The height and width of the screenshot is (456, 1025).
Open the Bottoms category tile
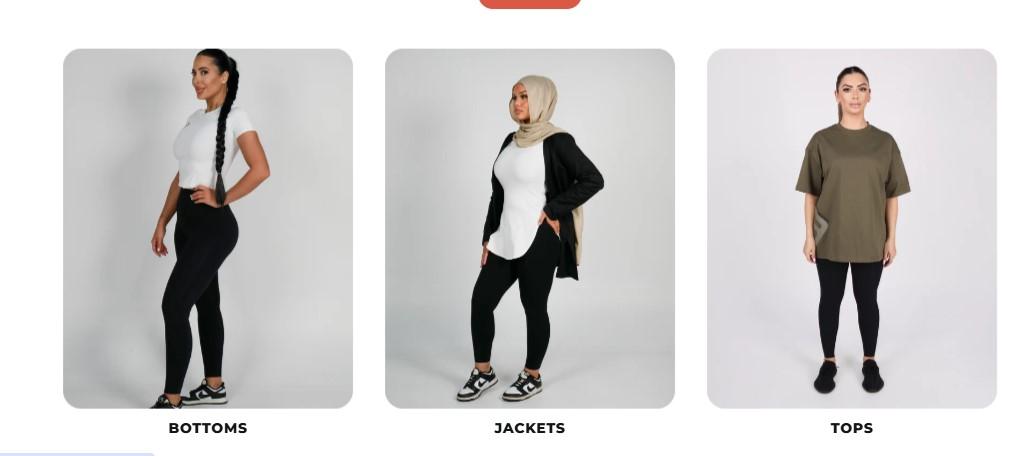click(x=208, y=228)
